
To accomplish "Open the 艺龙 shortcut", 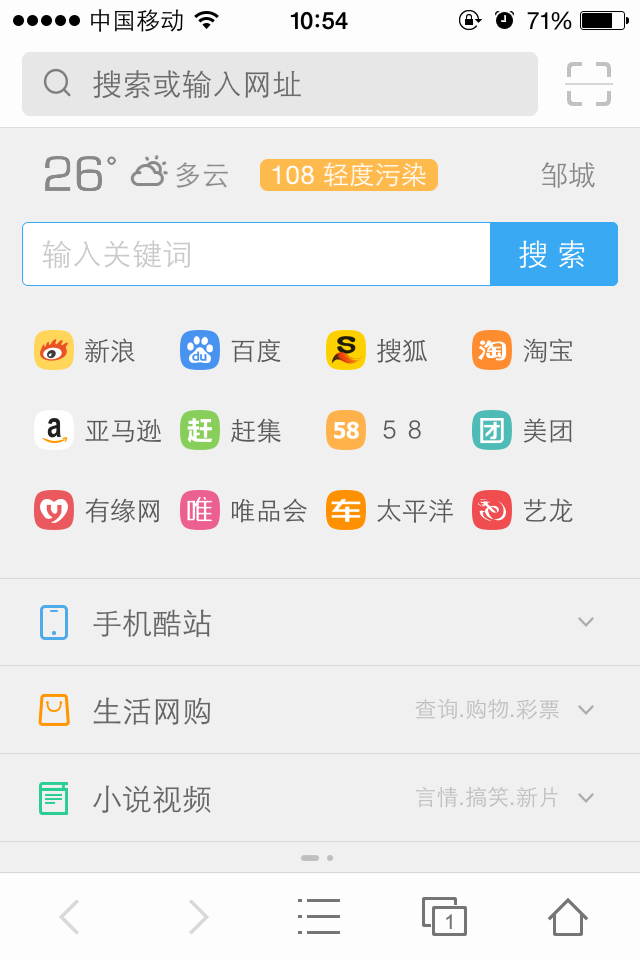I will [524, 511].
